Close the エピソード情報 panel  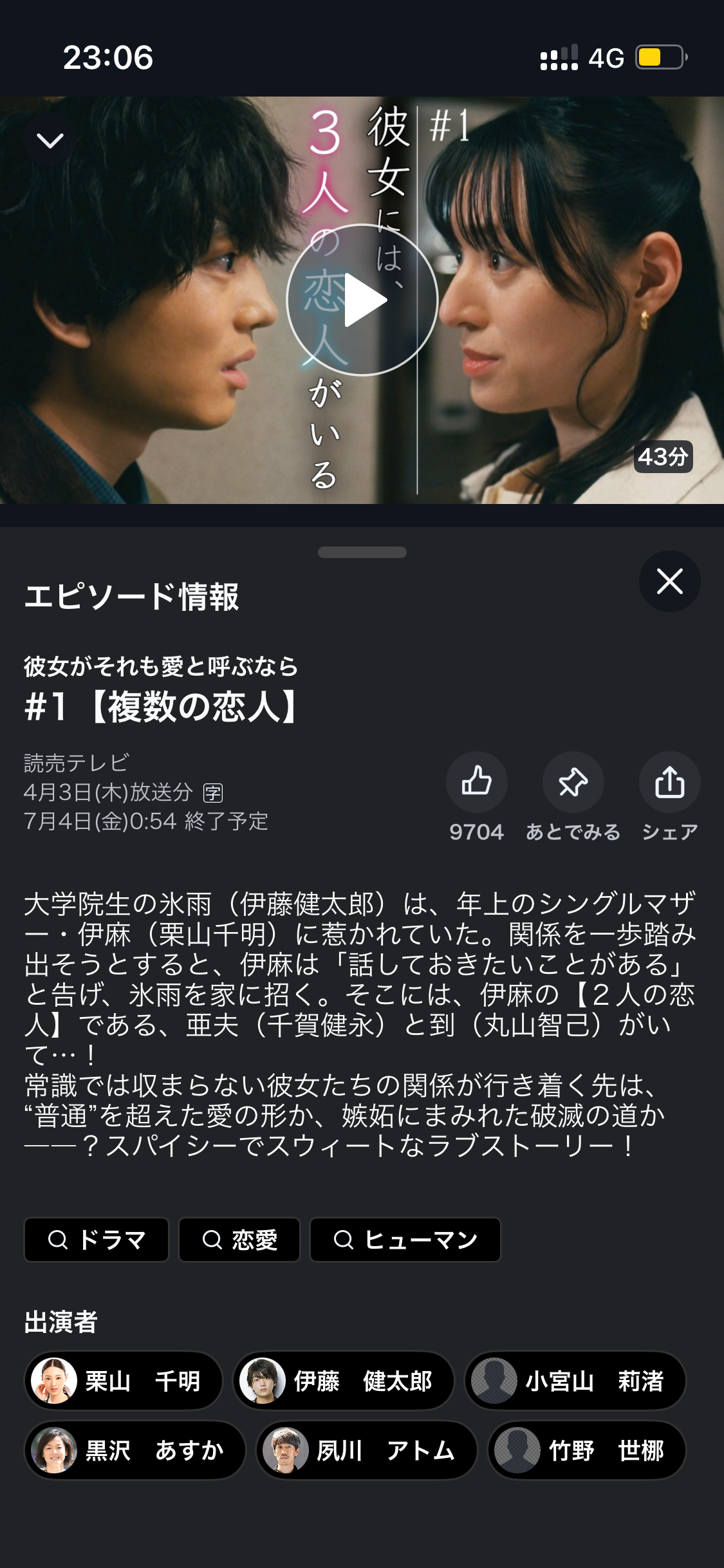(669, 581)
